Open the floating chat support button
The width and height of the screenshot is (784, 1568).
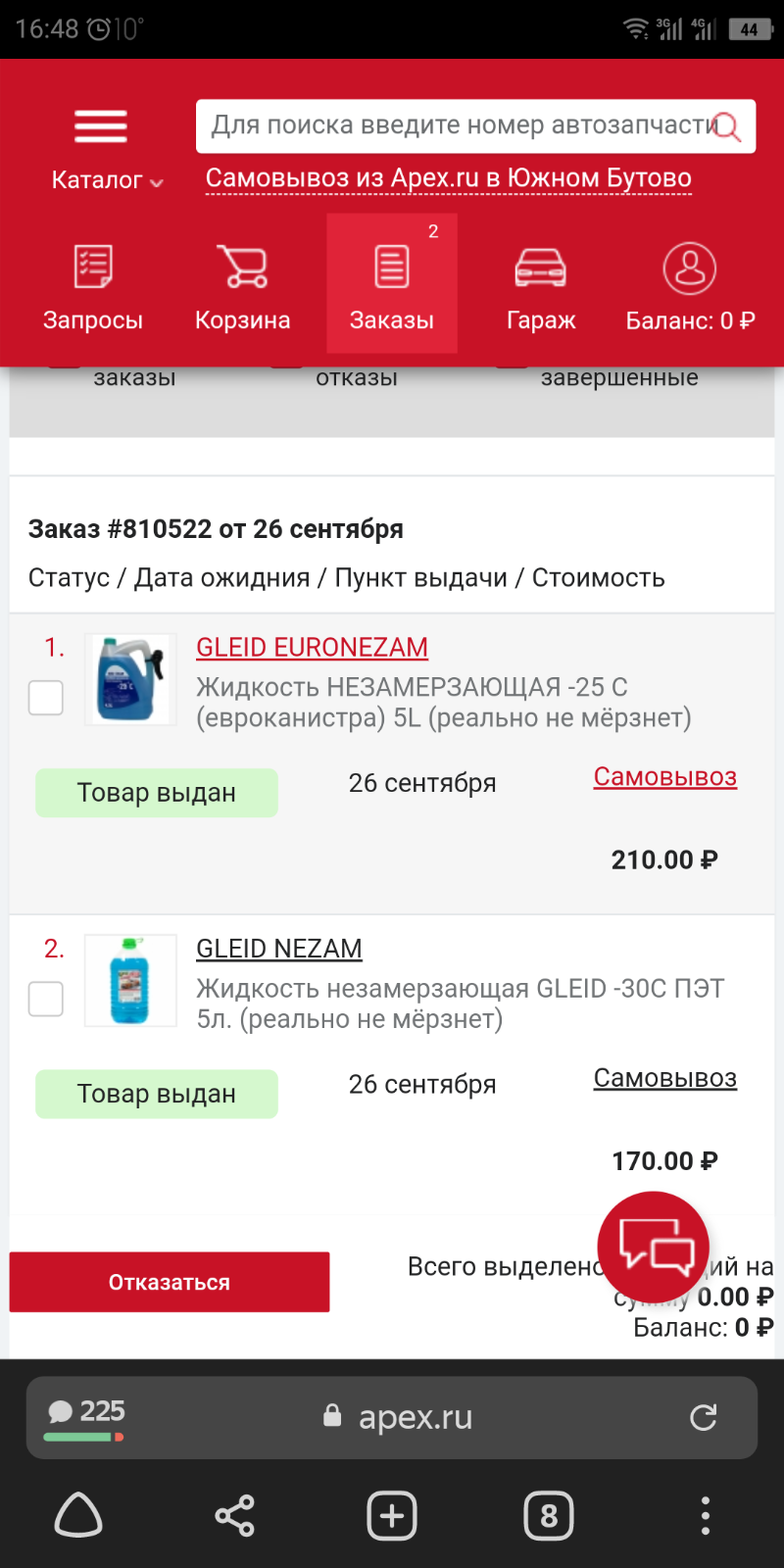point(654,1248)
